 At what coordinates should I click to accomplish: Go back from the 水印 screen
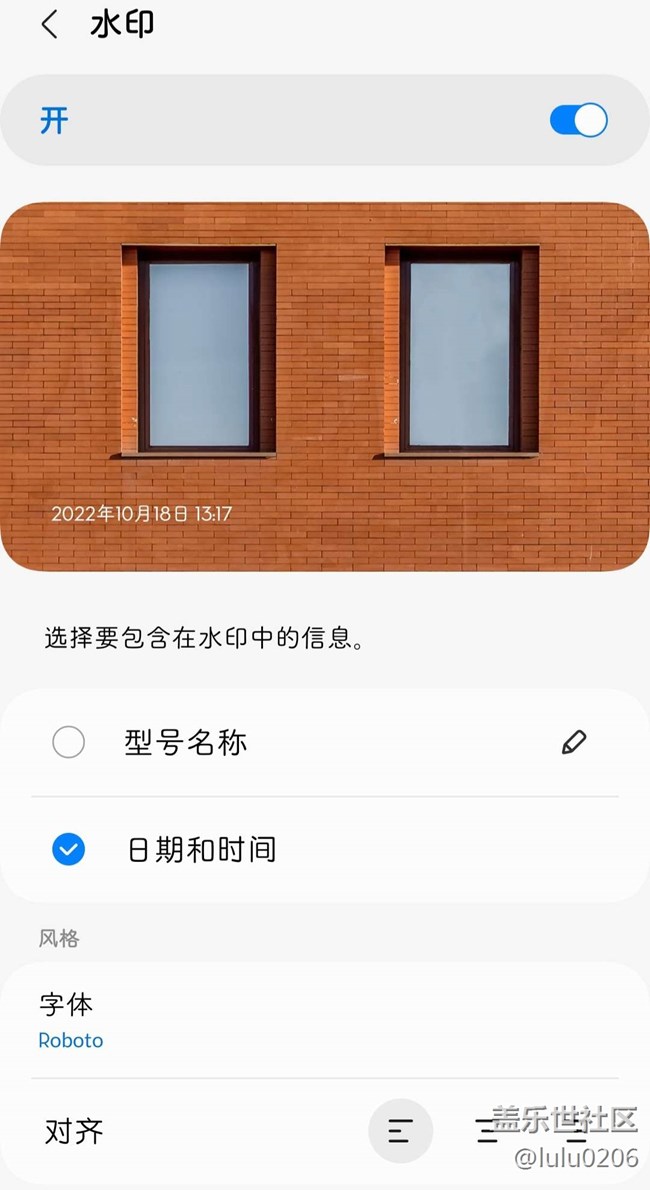point(49,25)
